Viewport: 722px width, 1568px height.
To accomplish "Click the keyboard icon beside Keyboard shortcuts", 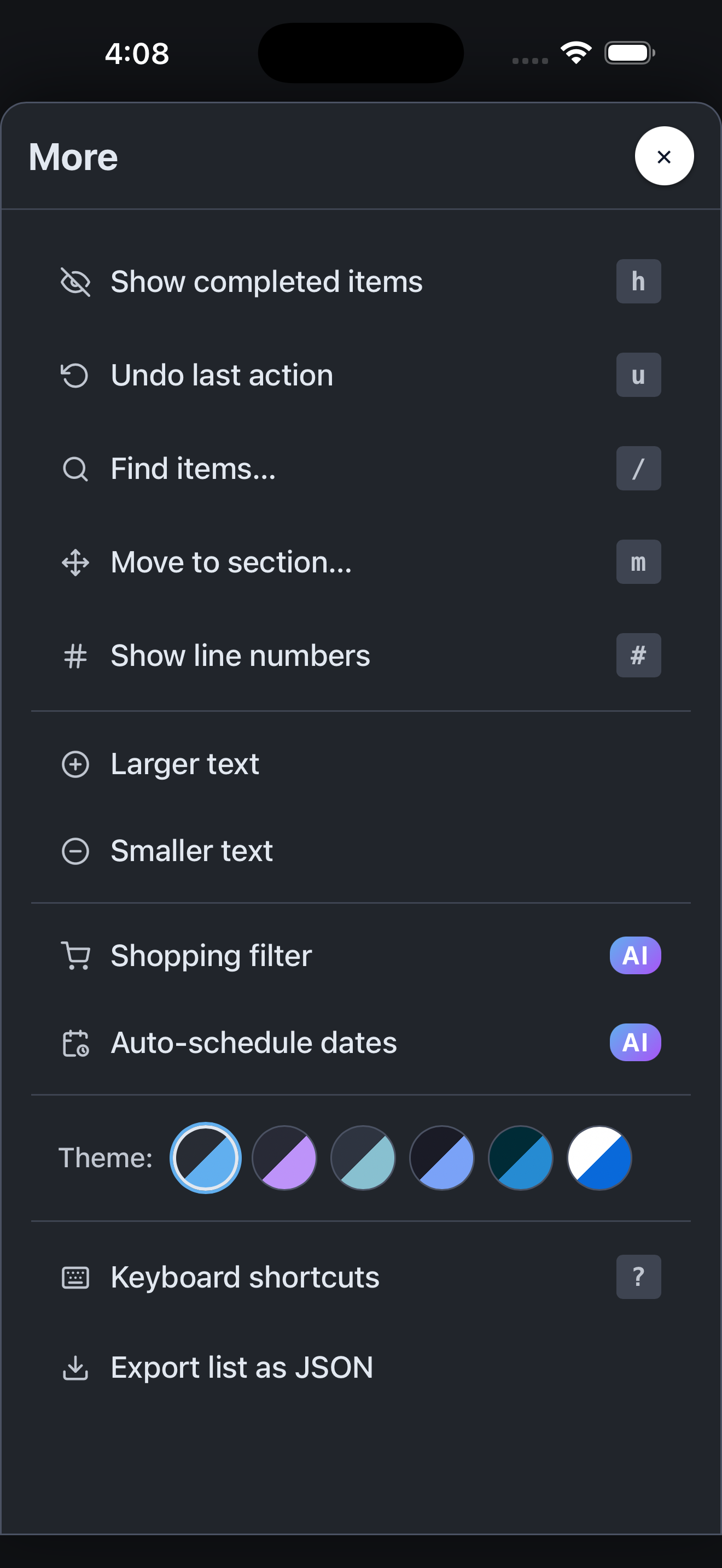I will [x=75, y=1277].
